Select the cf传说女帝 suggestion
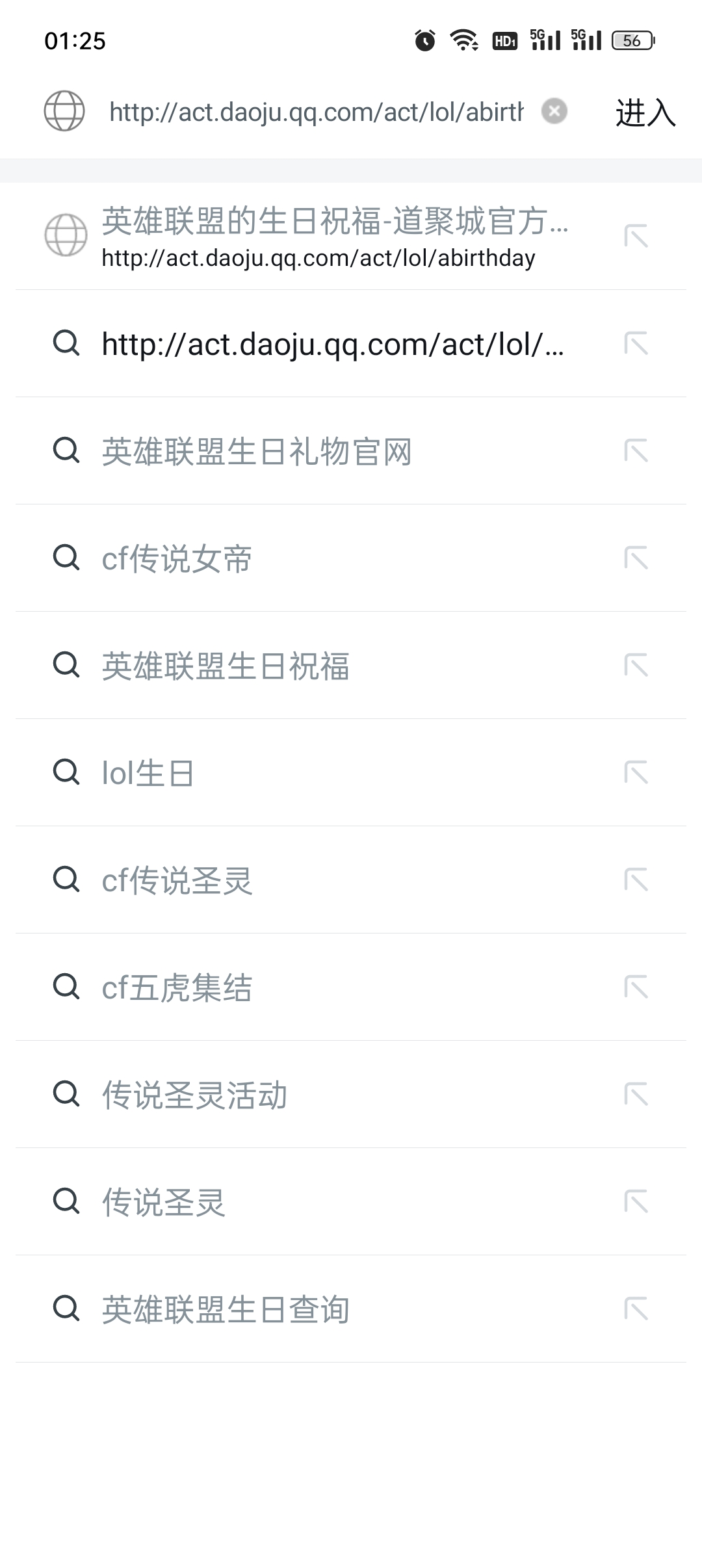The width and height of the screenshot is (702, 1568). [x=177, y=558]
